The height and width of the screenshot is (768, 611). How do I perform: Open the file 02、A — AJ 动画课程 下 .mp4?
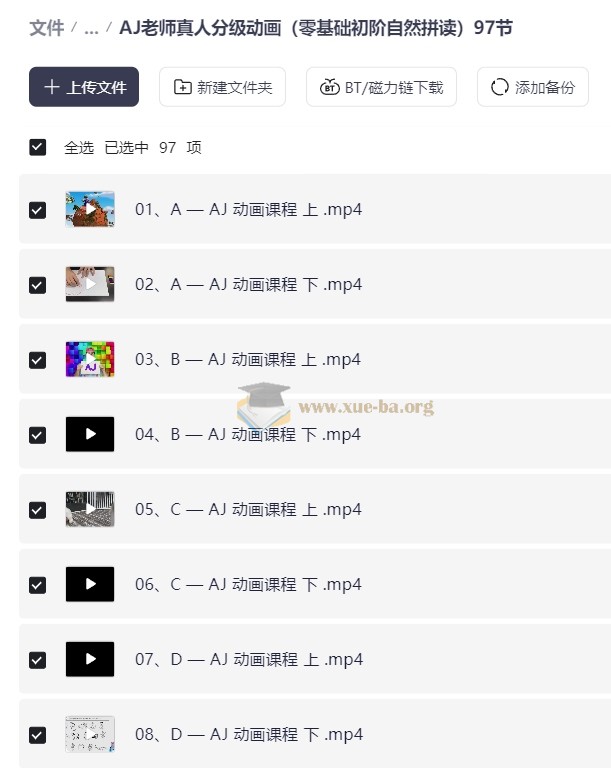click(x=248, y=285)
